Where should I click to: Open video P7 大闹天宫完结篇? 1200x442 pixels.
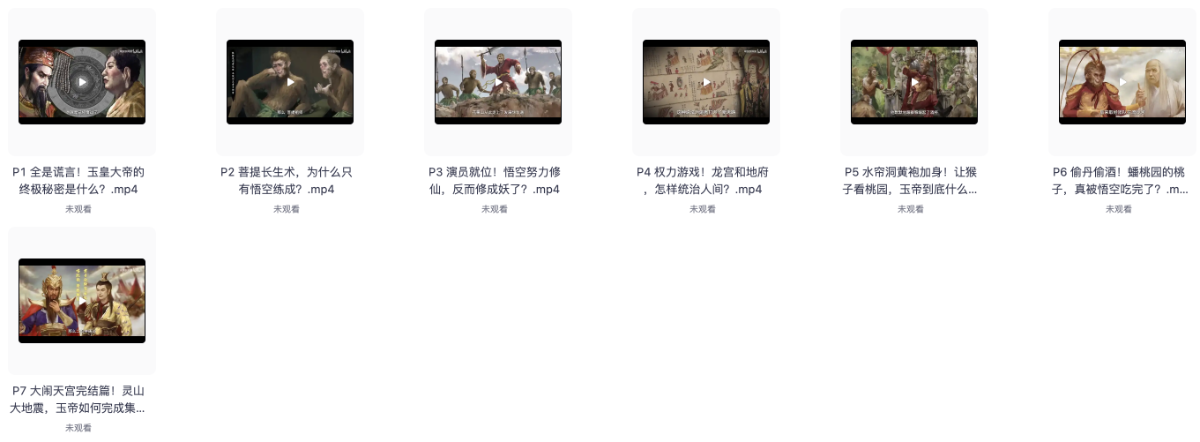[82, 301]
